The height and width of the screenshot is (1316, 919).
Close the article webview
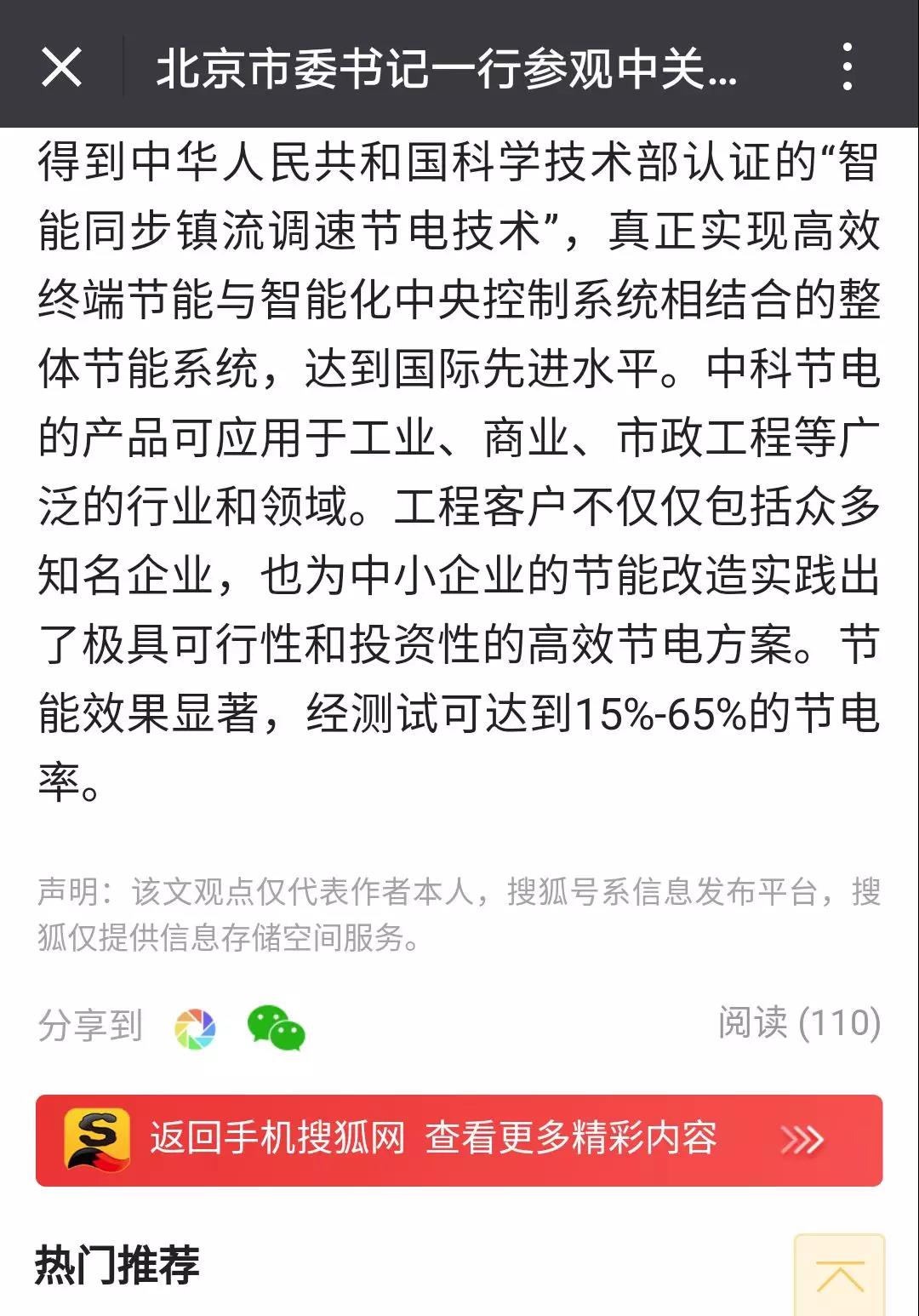pos(61,67)
